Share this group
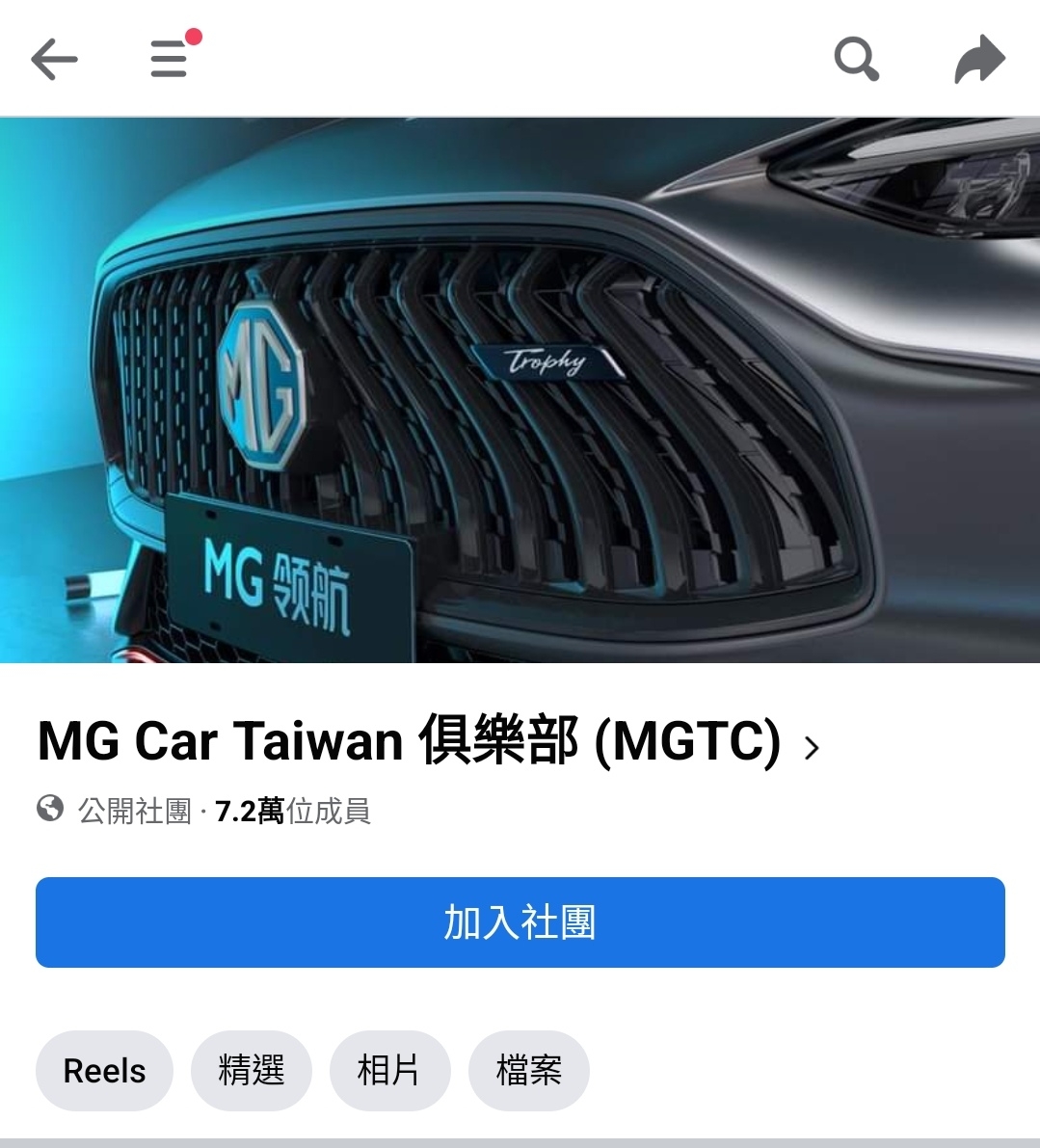 [979, 60]
